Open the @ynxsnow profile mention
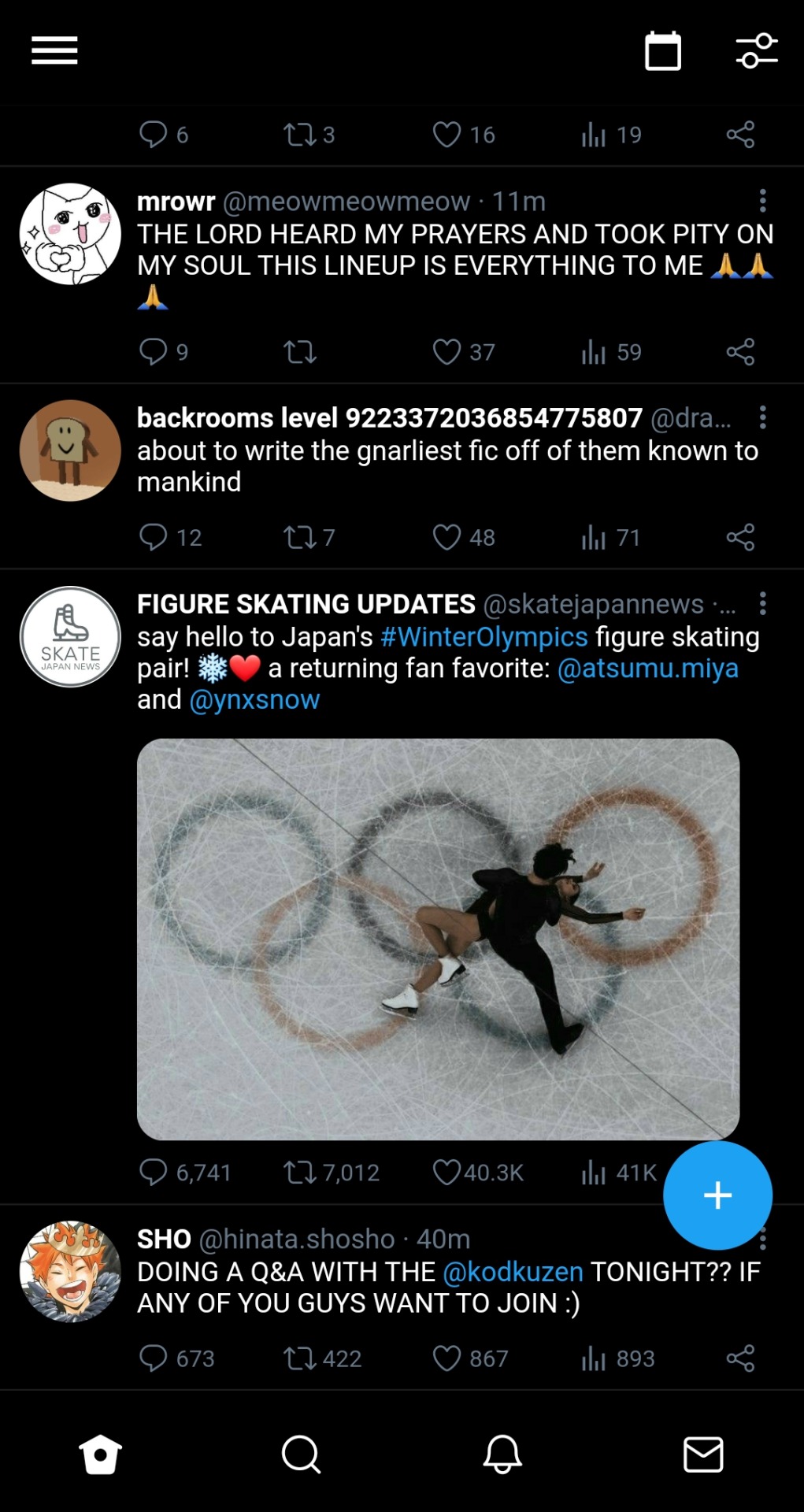This screenshot has width=804, height=1512. (254, 699)
